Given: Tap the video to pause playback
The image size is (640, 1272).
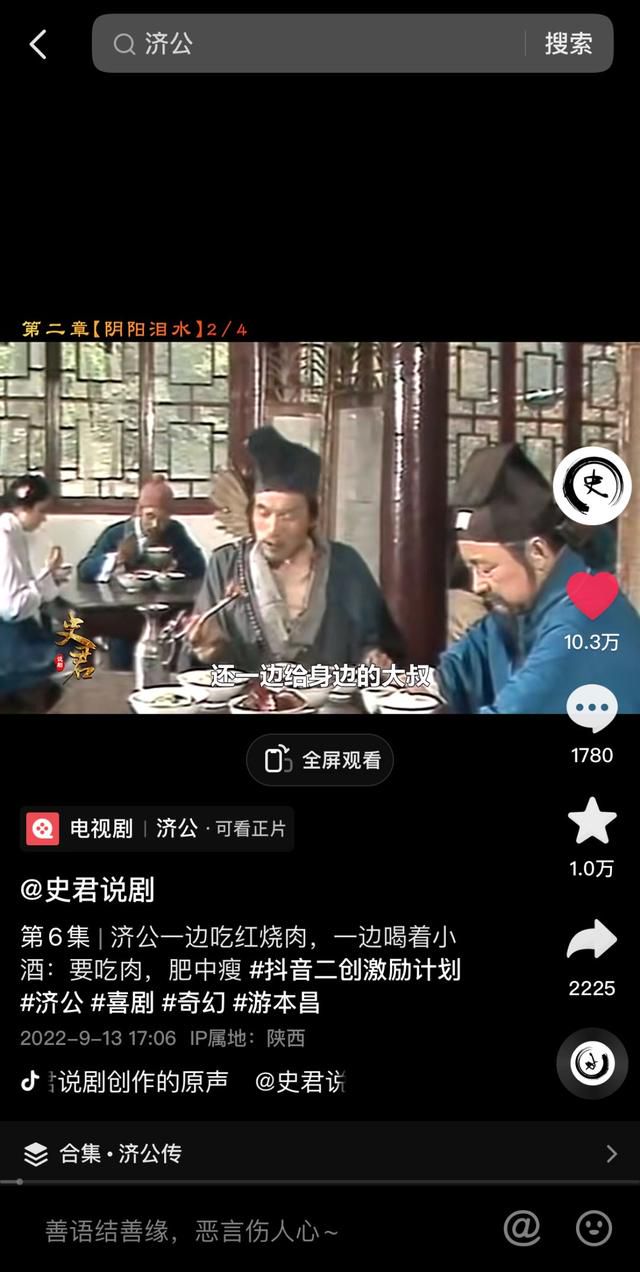Looking at the screenshot, I should coord(300,520).
